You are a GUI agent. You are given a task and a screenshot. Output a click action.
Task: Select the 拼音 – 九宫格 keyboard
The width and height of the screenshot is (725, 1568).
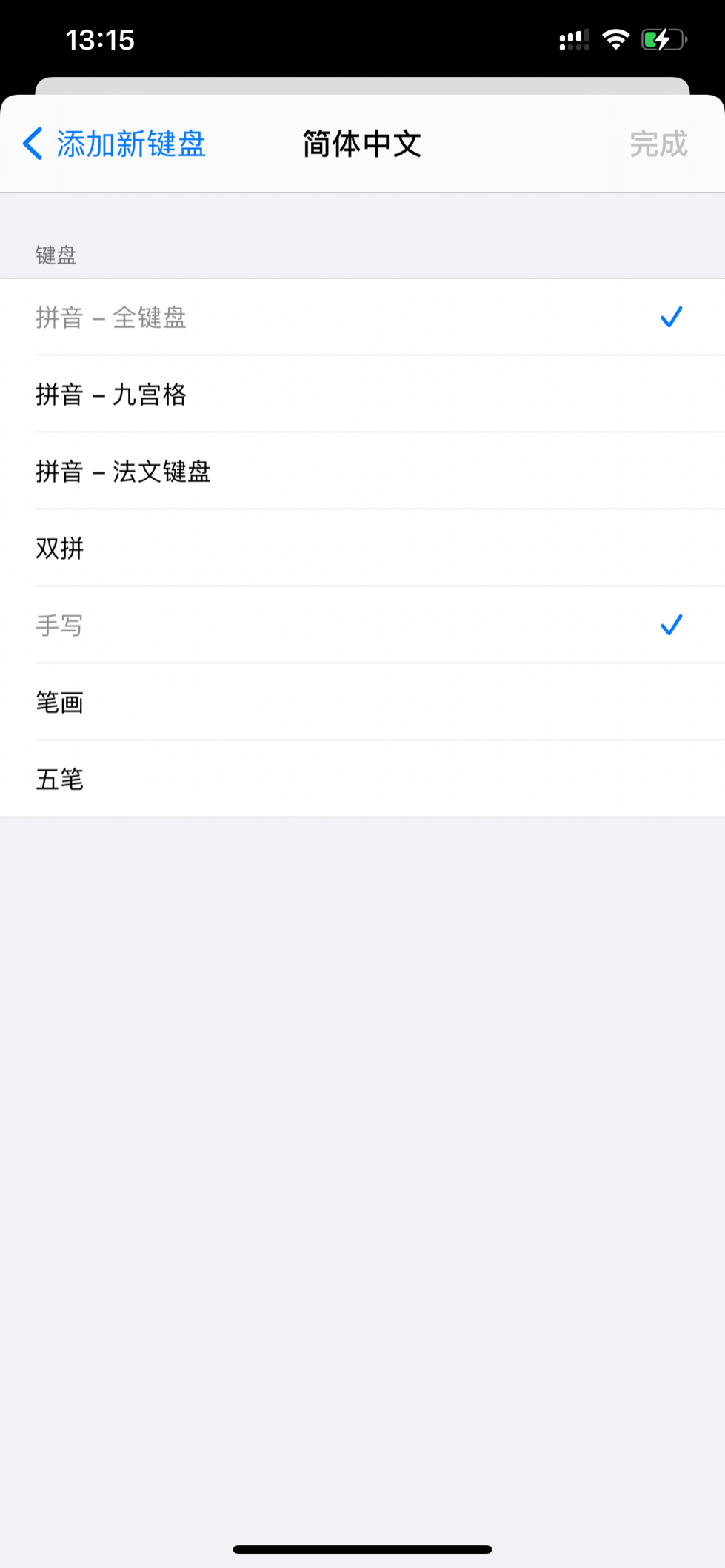pyautogui.click(x=362, y=394)
